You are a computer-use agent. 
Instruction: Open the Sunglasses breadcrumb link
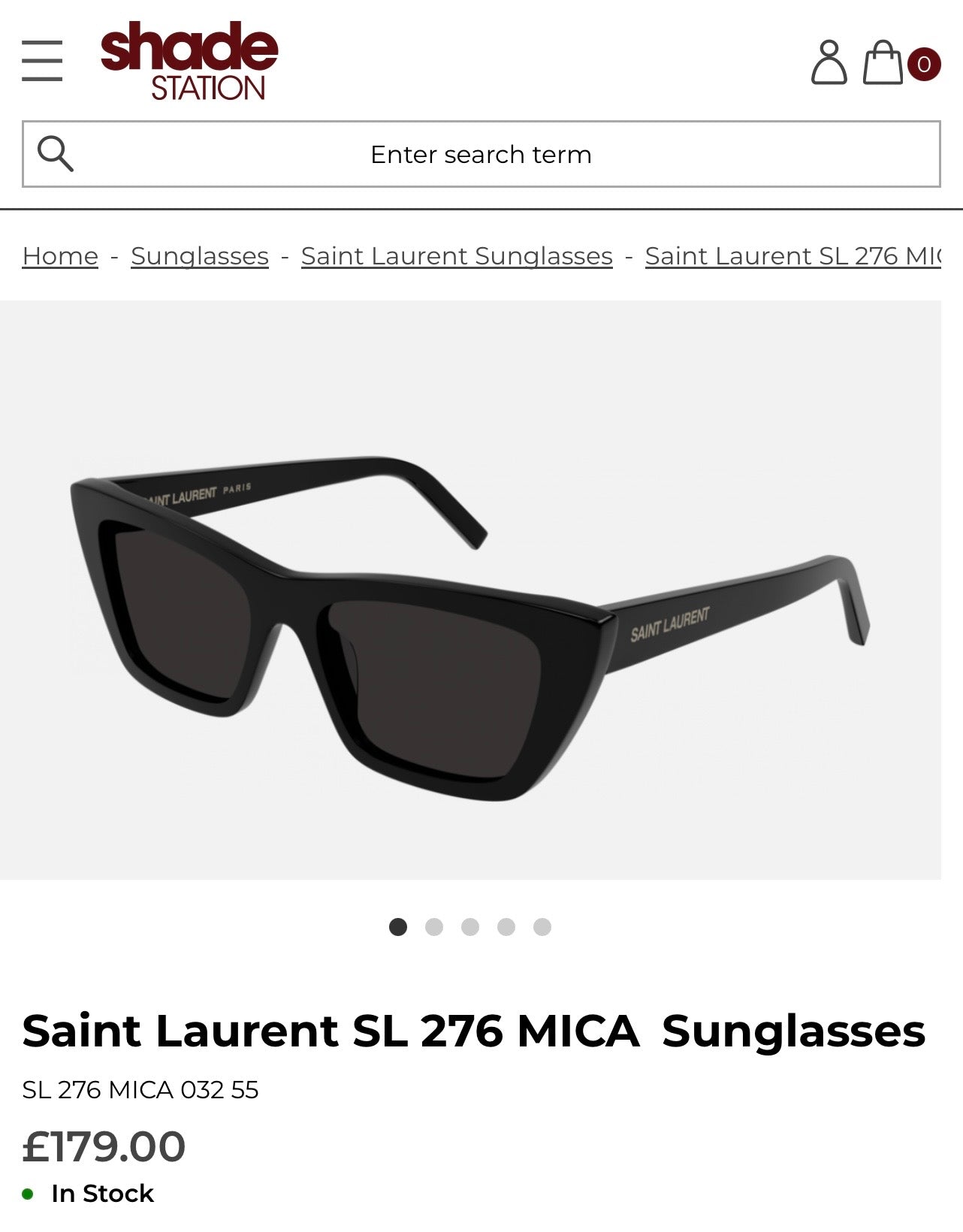click(x=199, y=255)
